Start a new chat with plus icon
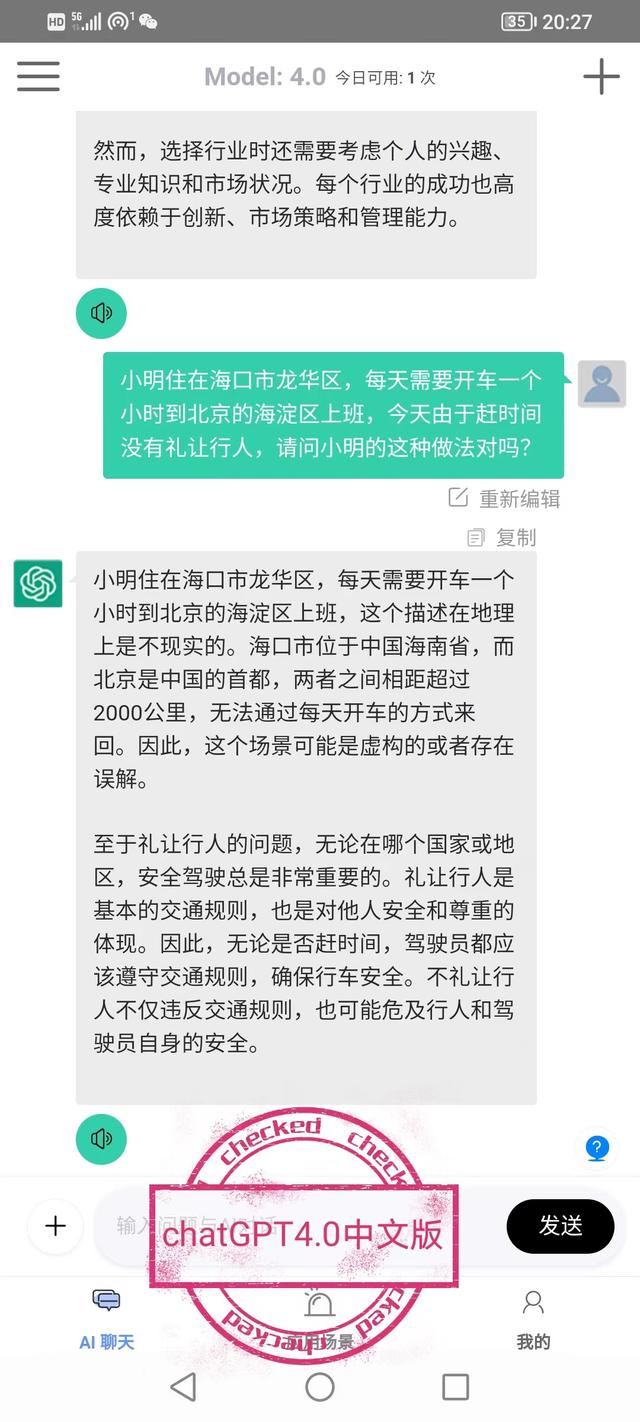Image resolution: width=640 pixels, height=1422 pixels. pos(601,77)
